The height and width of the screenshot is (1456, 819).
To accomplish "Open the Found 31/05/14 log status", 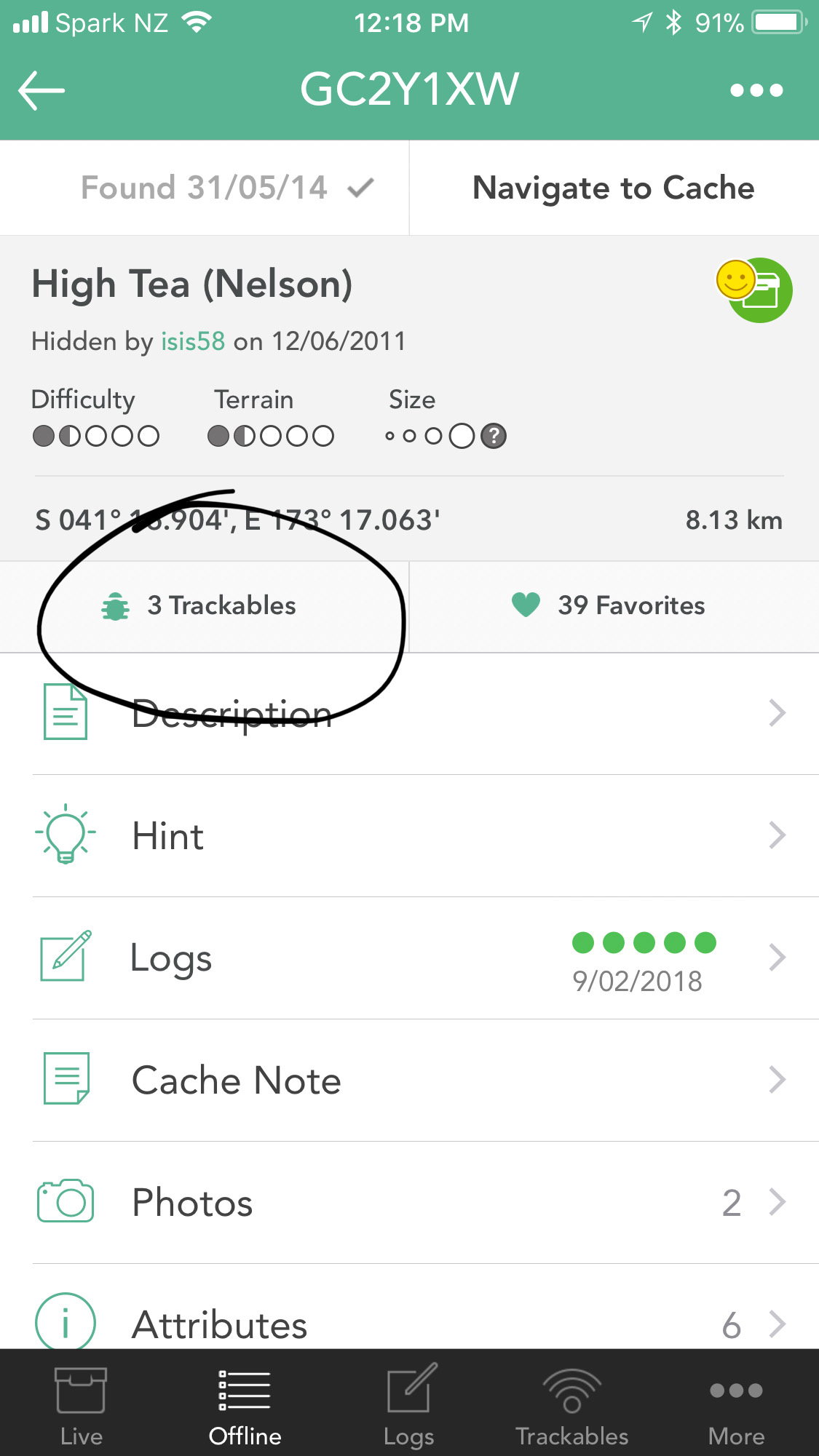I will (205, 188).
